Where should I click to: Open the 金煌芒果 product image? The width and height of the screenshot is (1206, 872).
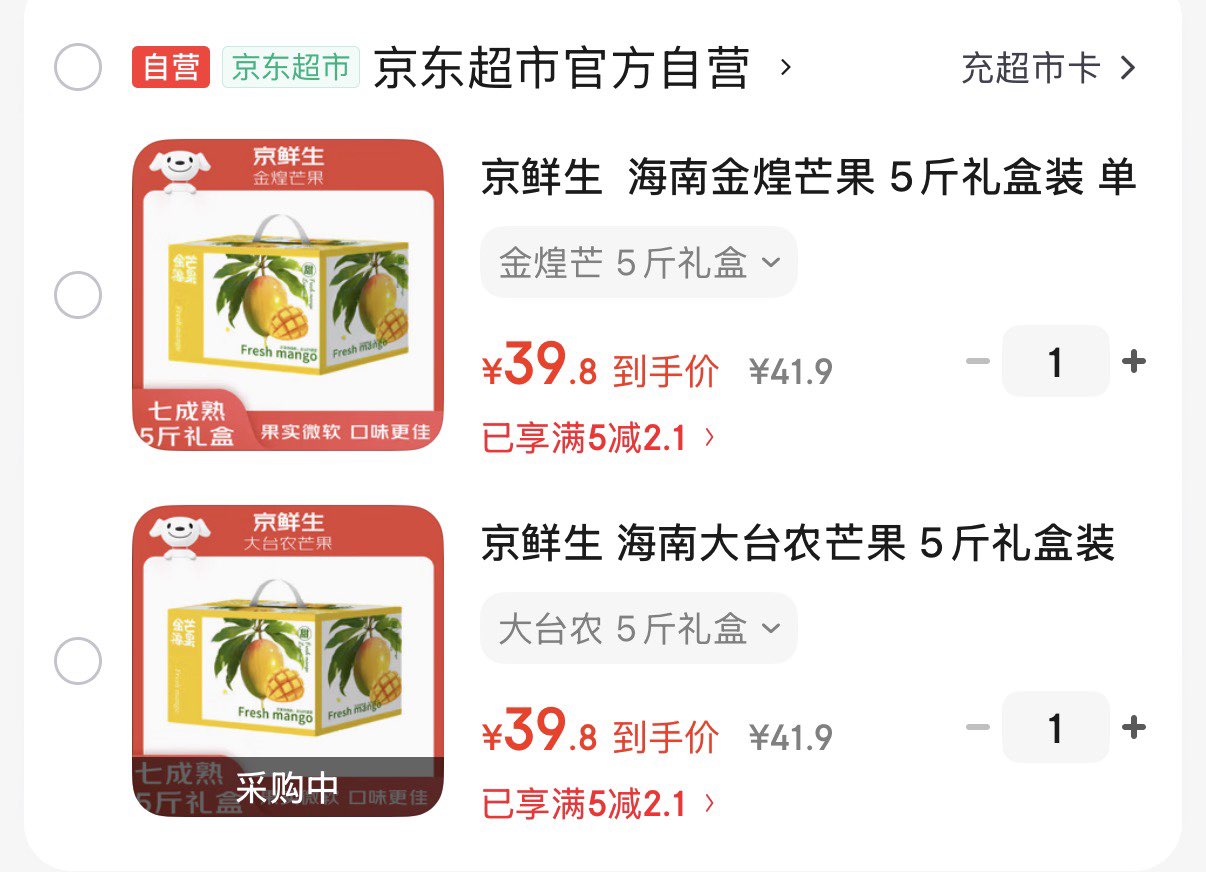[288, 295]
